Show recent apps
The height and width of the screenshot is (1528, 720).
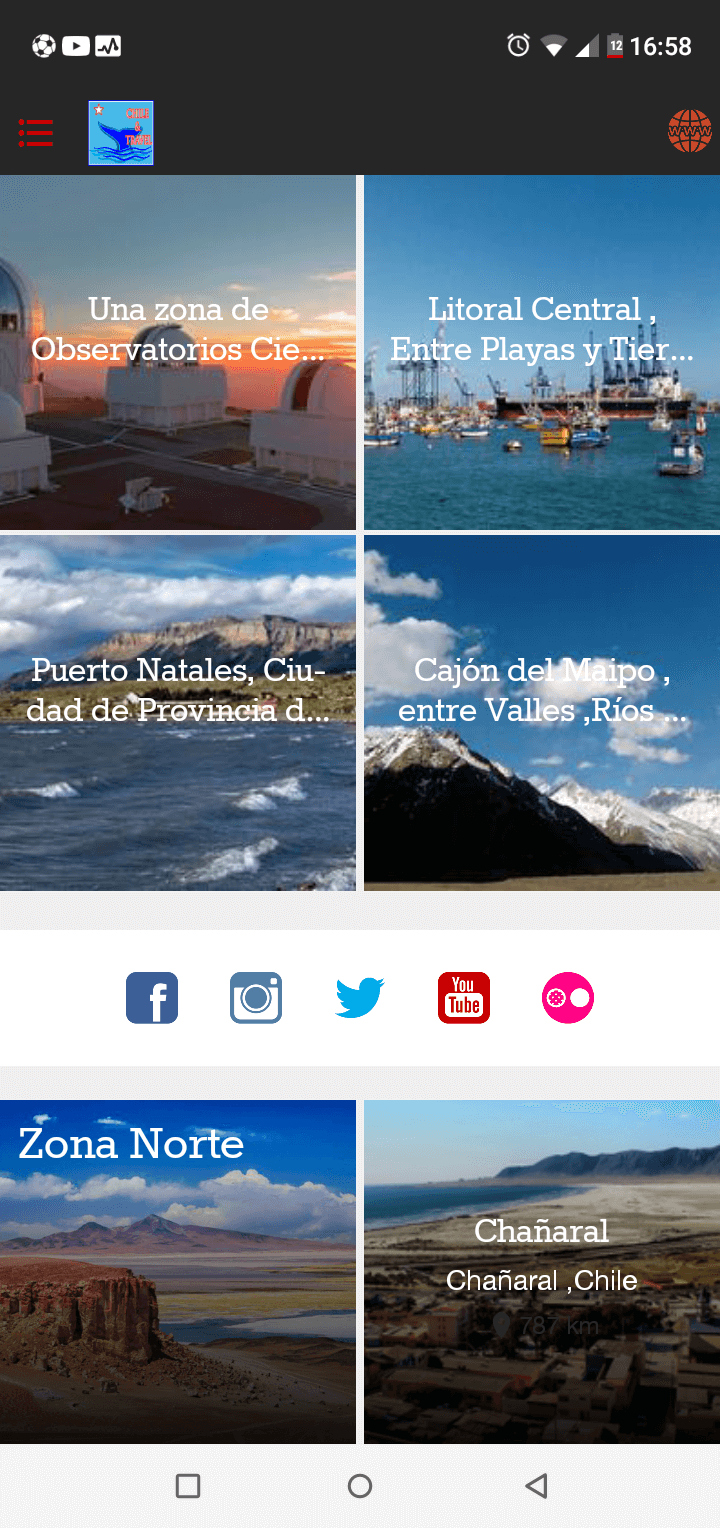(188, 1486)
